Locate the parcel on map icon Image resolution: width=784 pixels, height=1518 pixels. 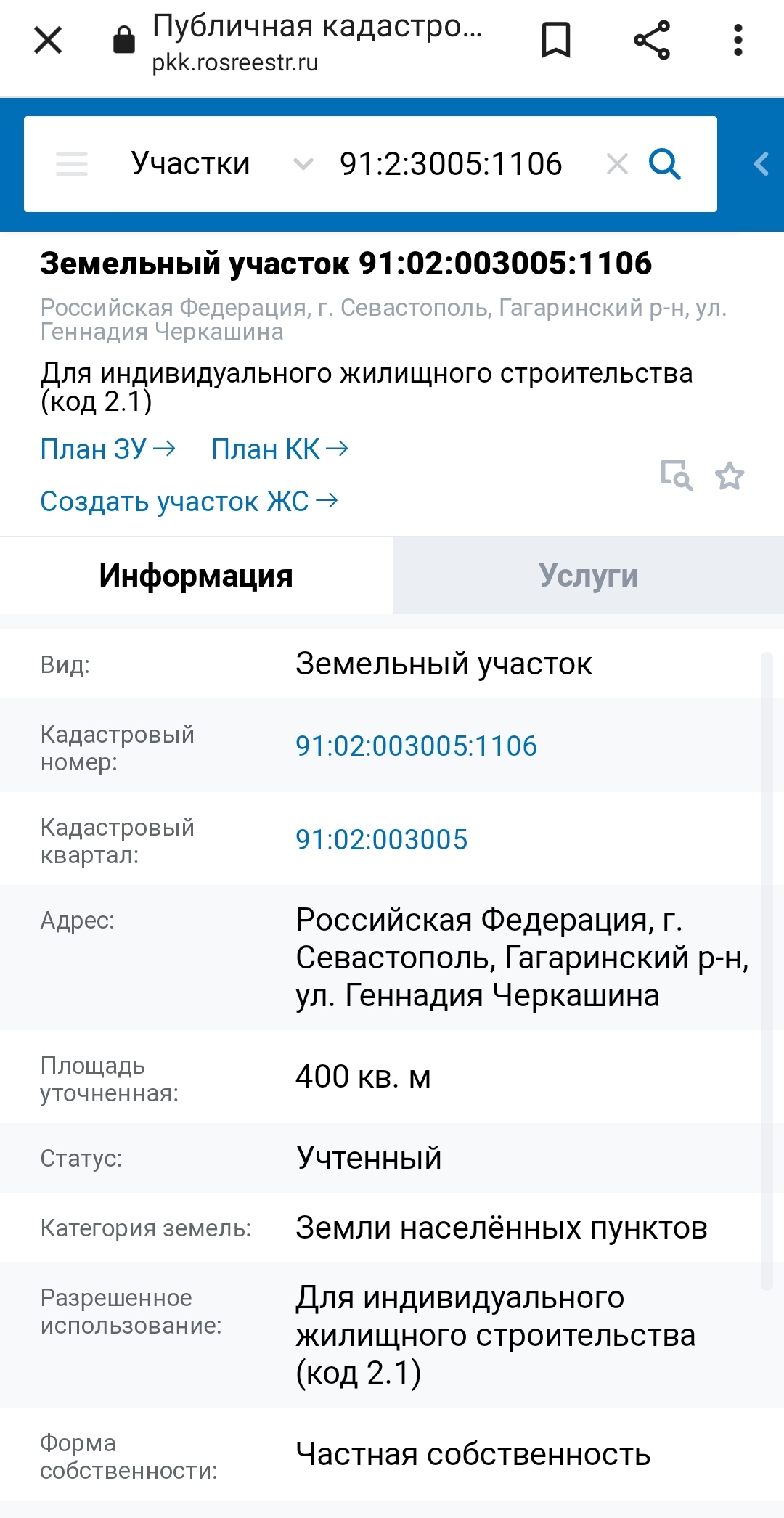point(677,476)
